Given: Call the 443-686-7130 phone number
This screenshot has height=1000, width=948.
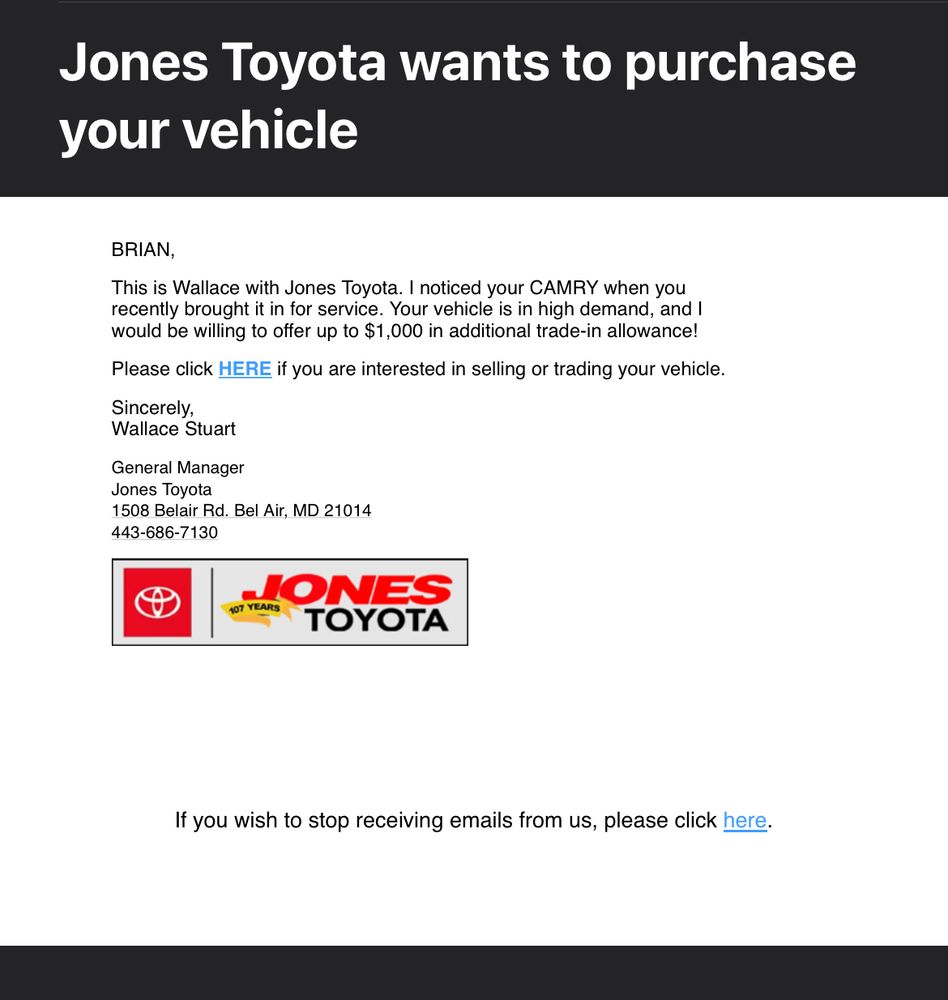Looking at the screenshot, I should pos(165,532).
